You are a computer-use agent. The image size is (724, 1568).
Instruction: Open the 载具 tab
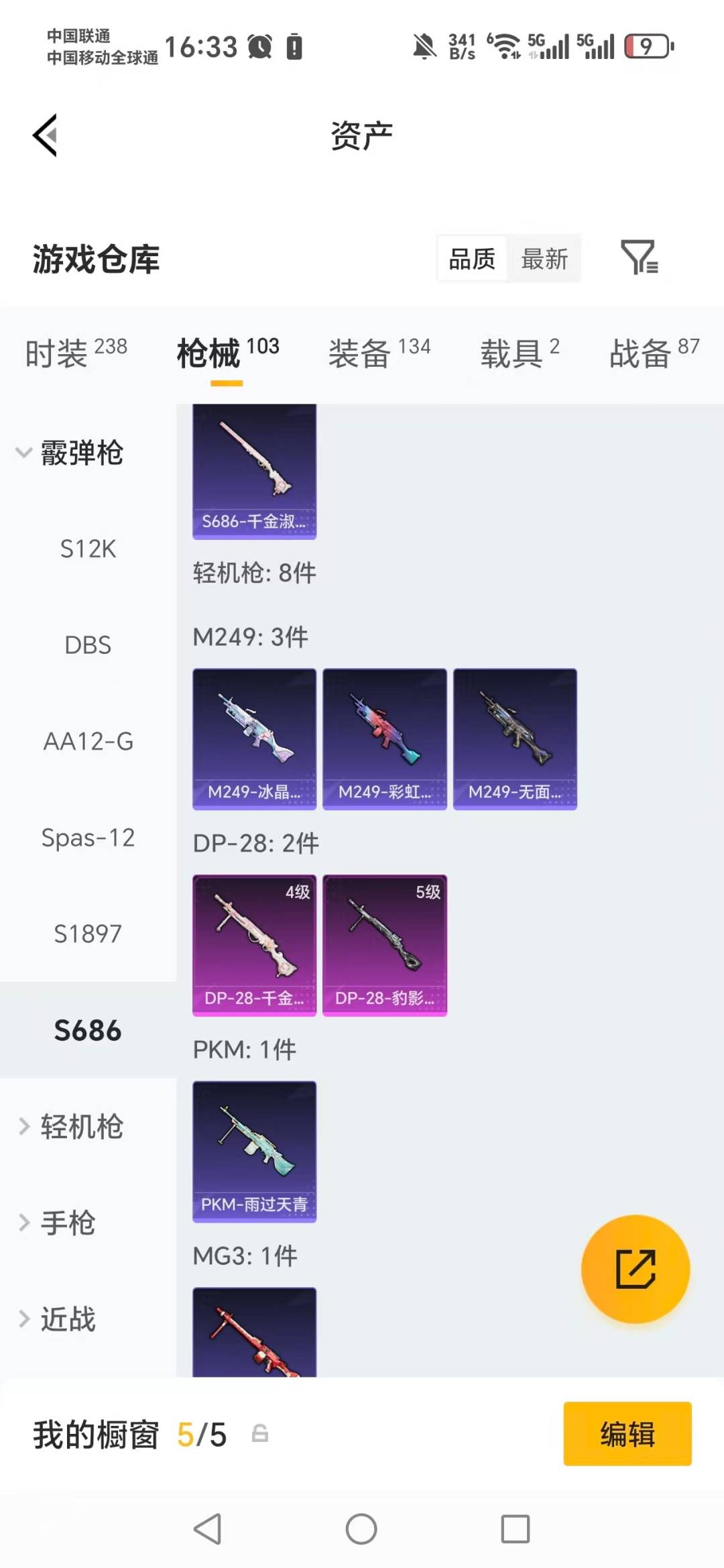click(513, 354)
